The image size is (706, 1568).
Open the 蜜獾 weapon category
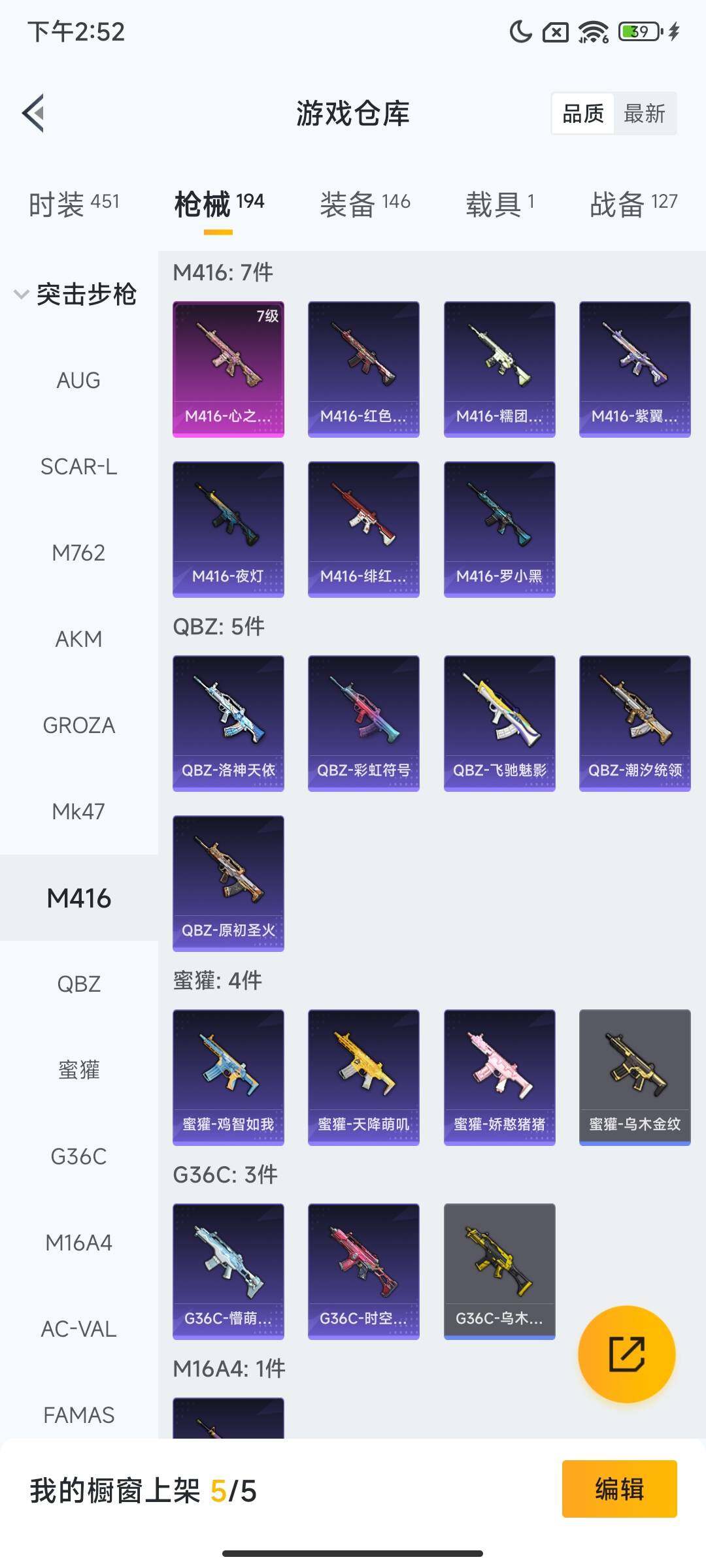pos(78,1070)
